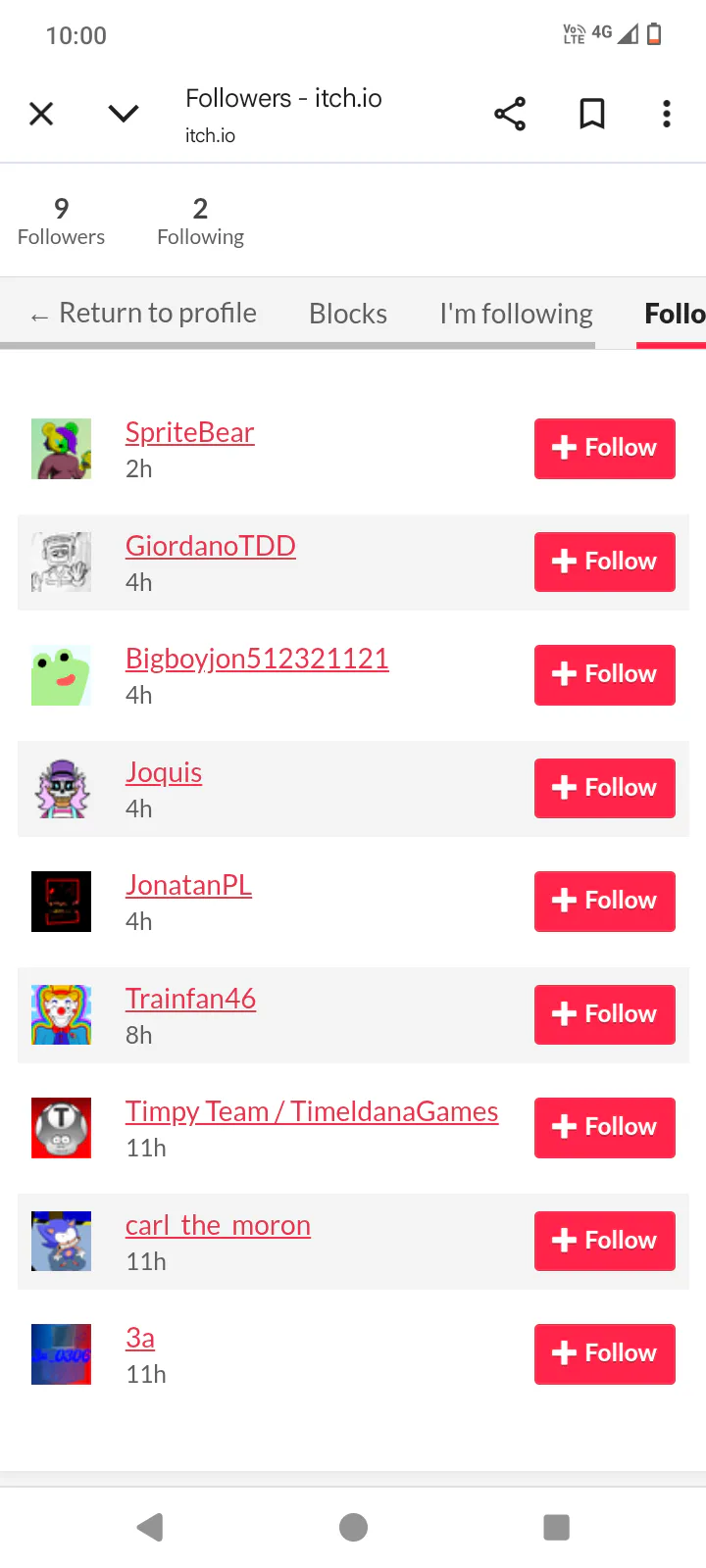Screen dimensions: 706x1568
Task: Open Timpy Team / TimeldanaGames profile
Action: coord(312,1111)
